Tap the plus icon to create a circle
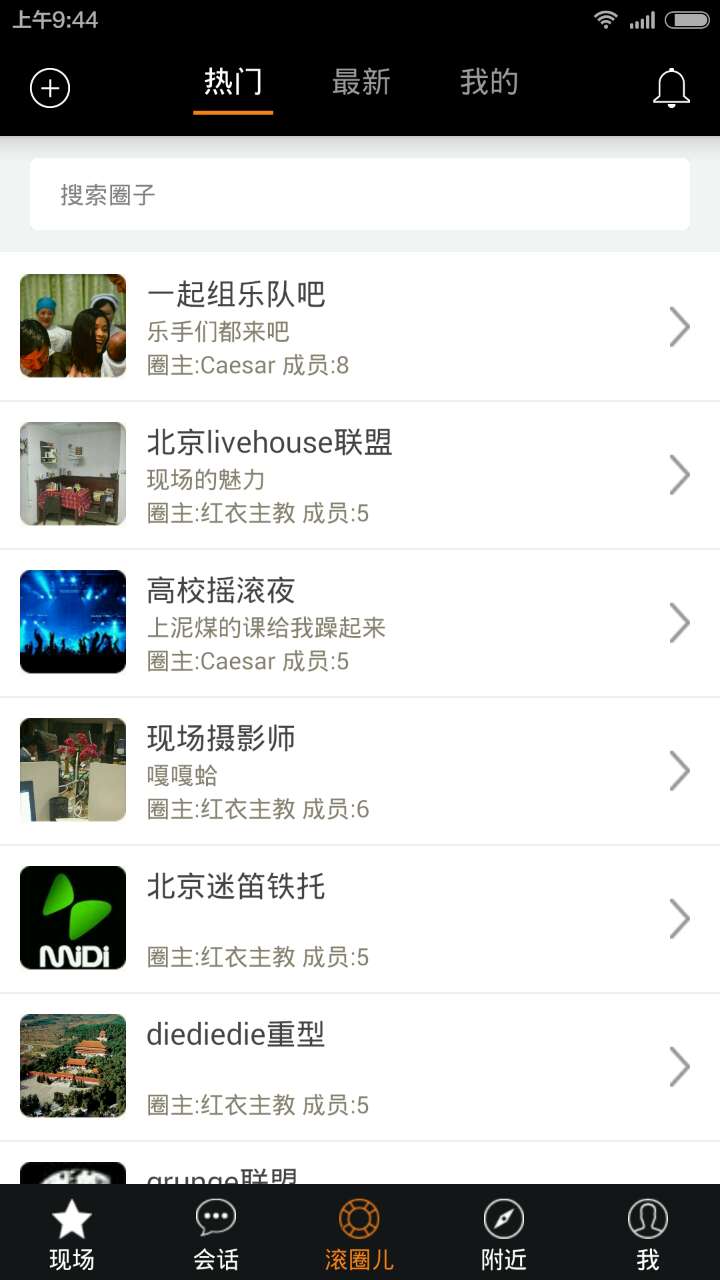 click(50, 88)
